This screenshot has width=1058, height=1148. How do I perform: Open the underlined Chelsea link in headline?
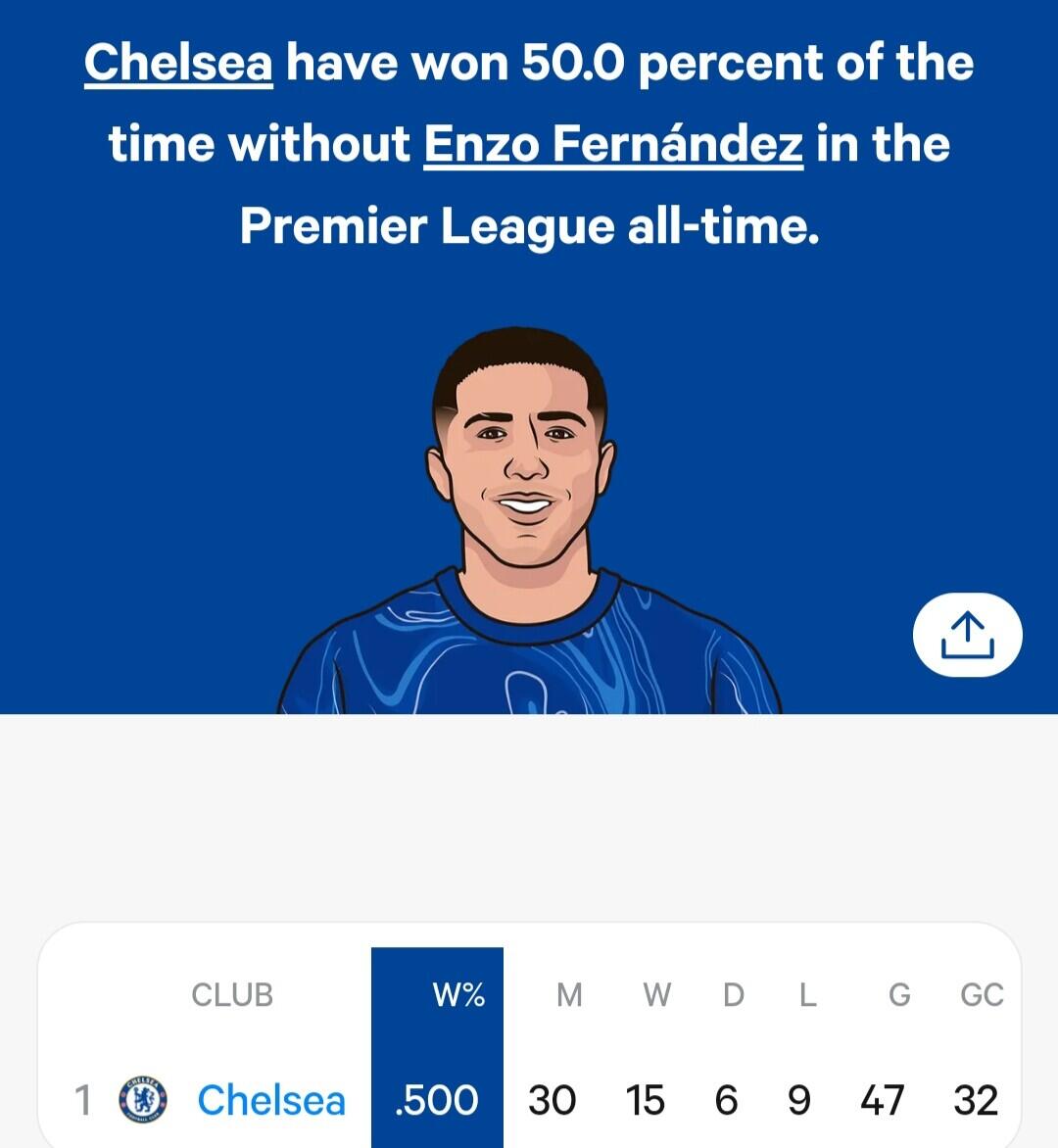(178, 64)
